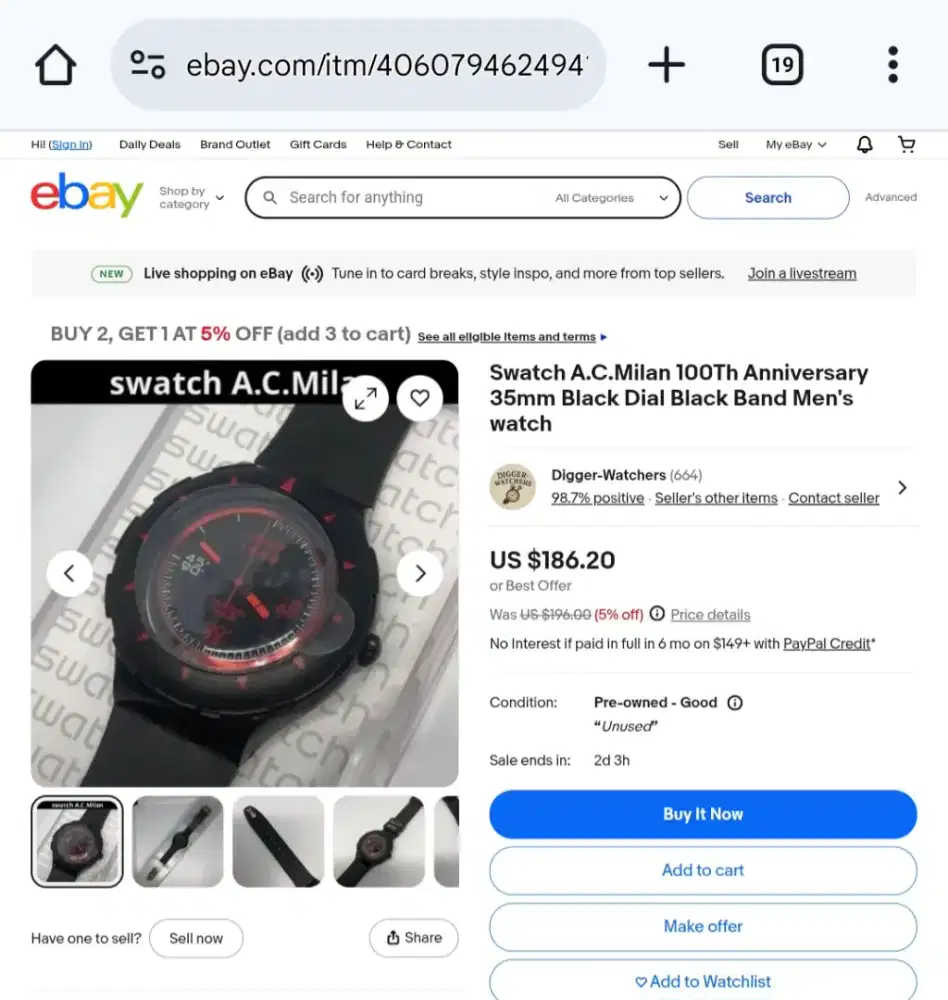Open the browser home page

pyautogui.click(x=56, y=66)
